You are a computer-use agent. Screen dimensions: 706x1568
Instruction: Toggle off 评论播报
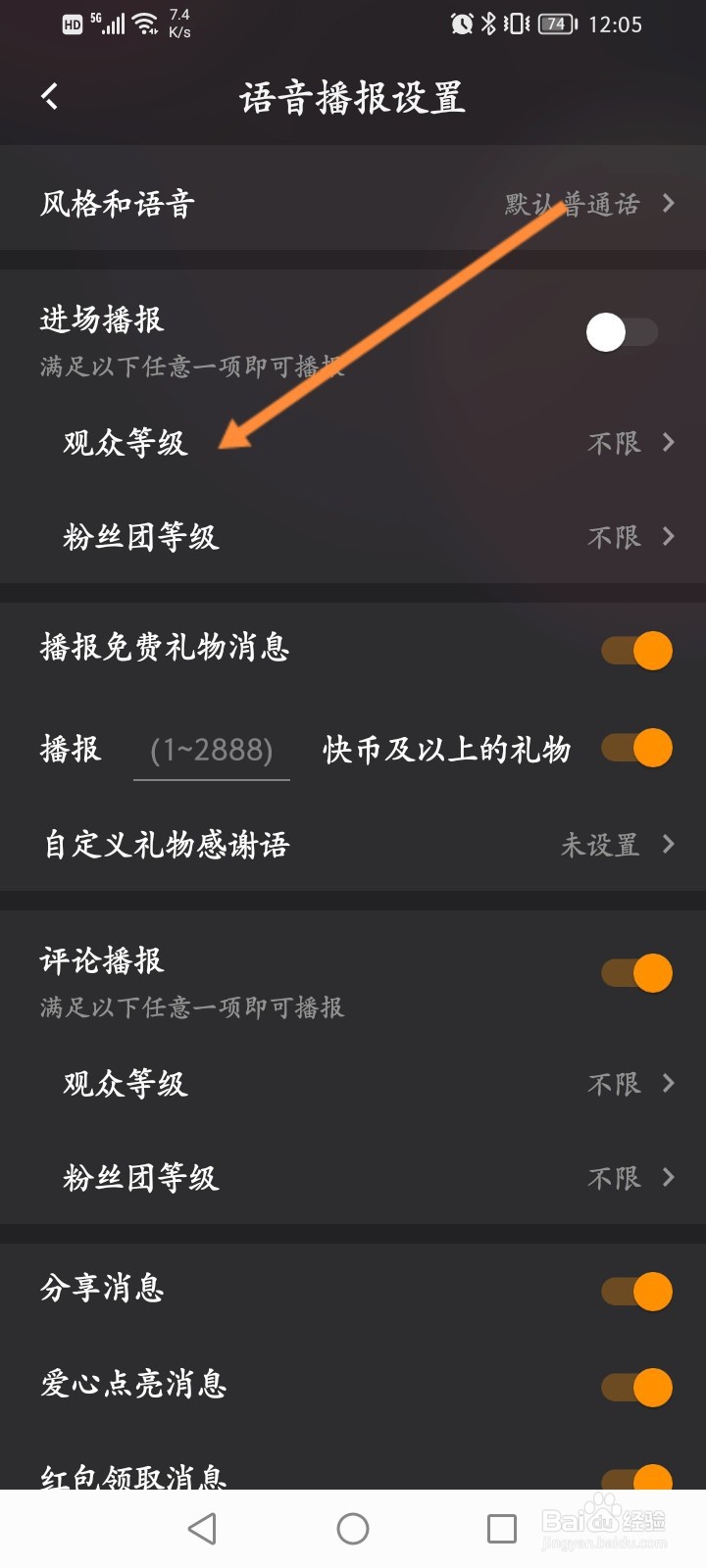pos(636,973)
